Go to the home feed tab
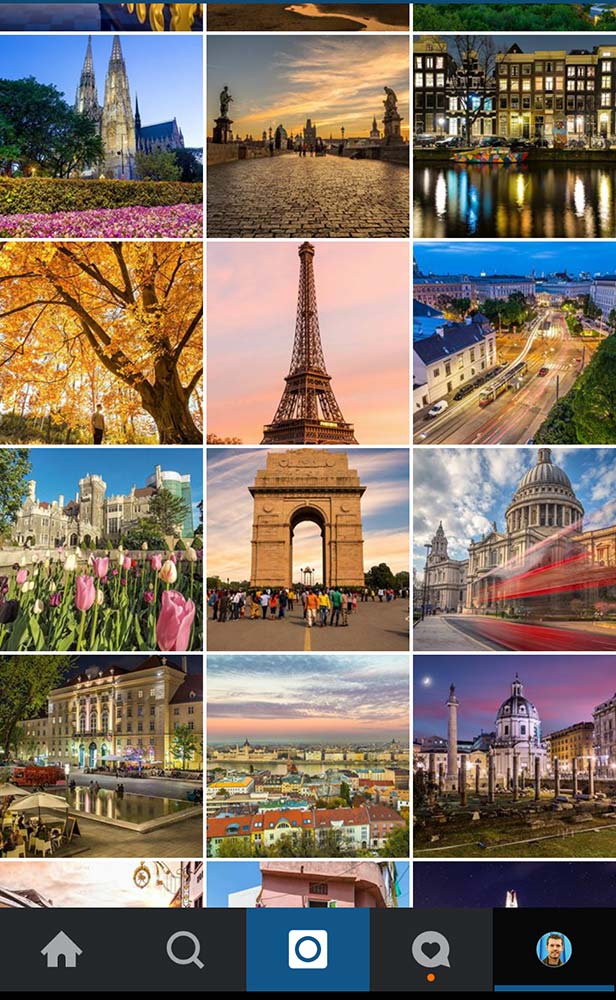The height and width of the screenshot is (1000, 616). (61, 949)
